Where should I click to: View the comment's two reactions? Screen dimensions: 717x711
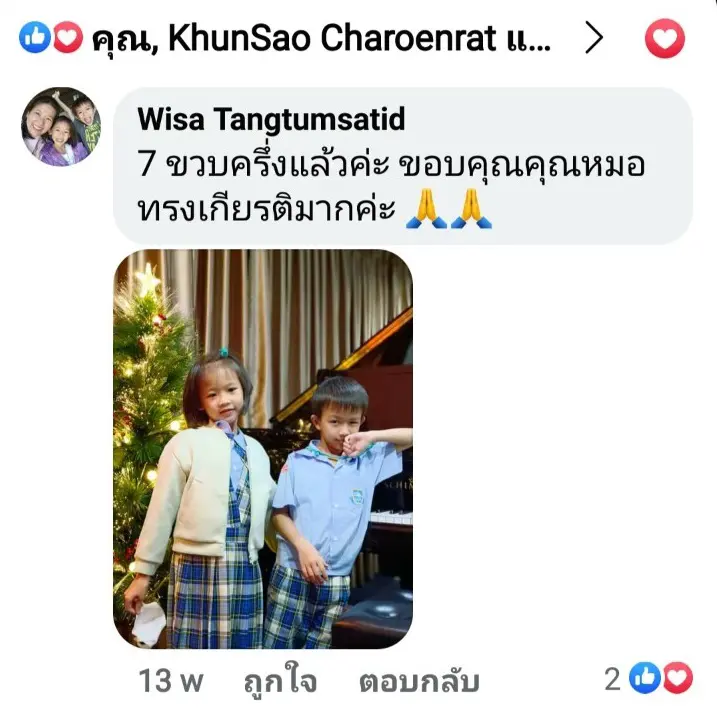(x=649, y=679)
